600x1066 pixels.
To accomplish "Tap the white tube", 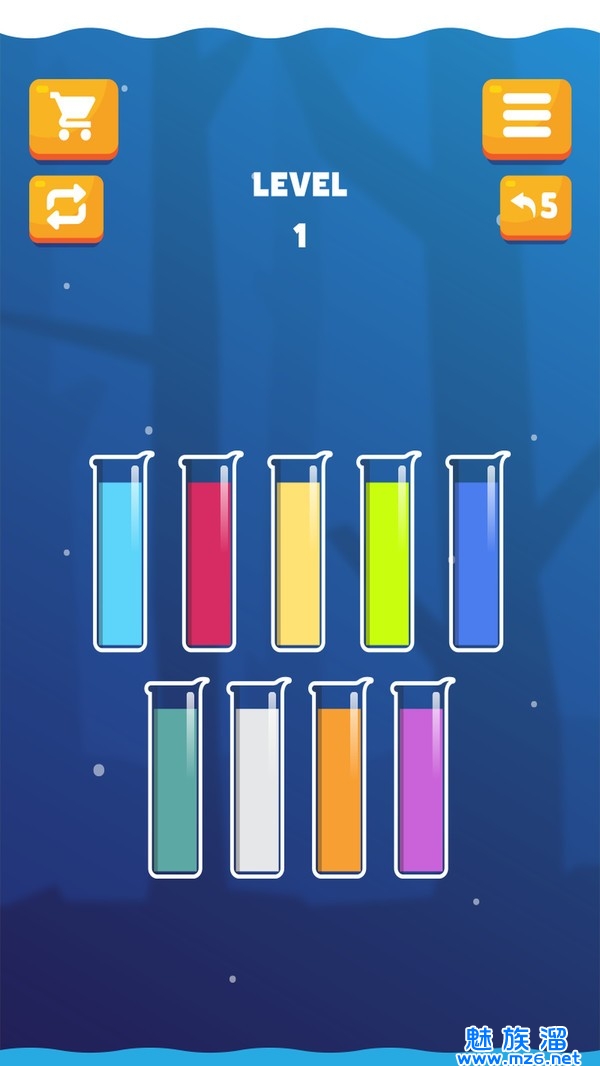I will [x=257, y=780].
